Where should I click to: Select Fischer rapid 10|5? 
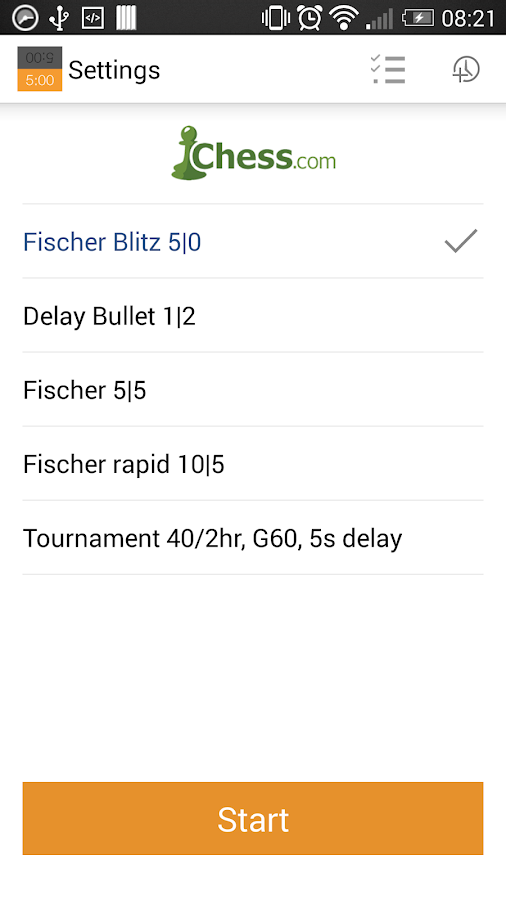253,464
